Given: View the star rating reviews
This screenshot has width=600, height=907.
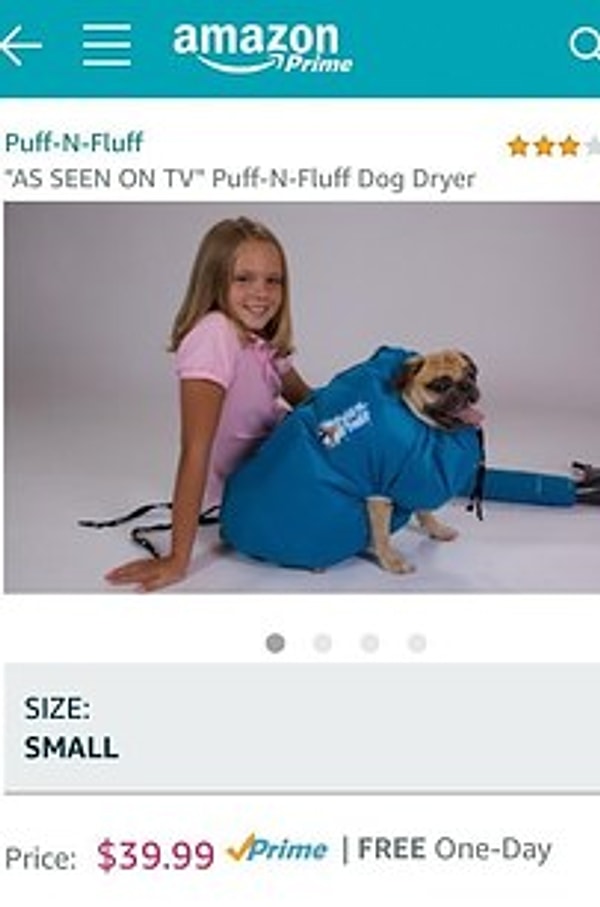Looking at the screenshot, I should click(551, 146).
